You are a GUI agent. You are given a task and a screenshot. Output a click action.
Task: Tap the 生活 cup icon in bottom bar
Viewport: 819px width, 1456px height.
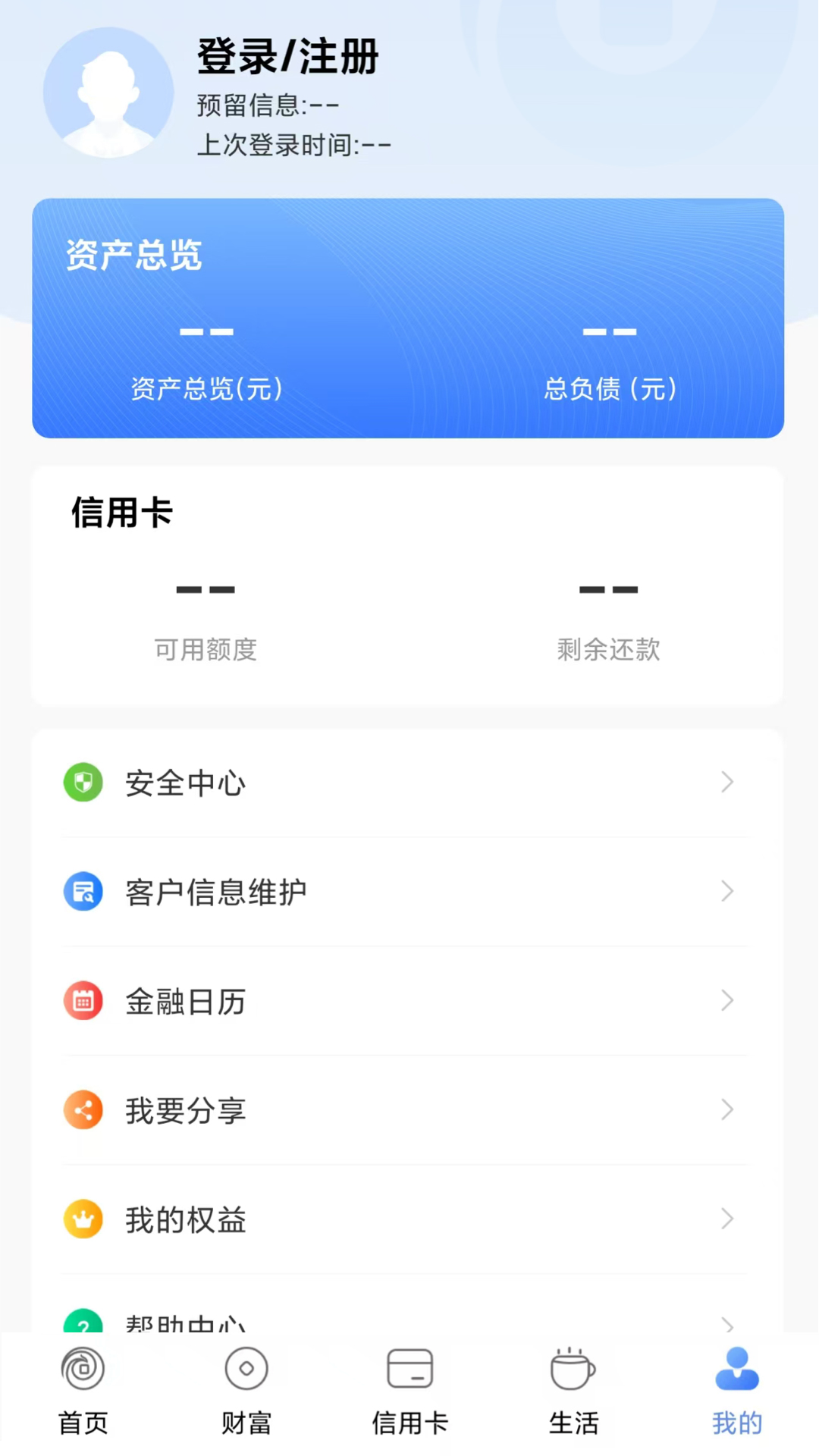(573, 1370)
